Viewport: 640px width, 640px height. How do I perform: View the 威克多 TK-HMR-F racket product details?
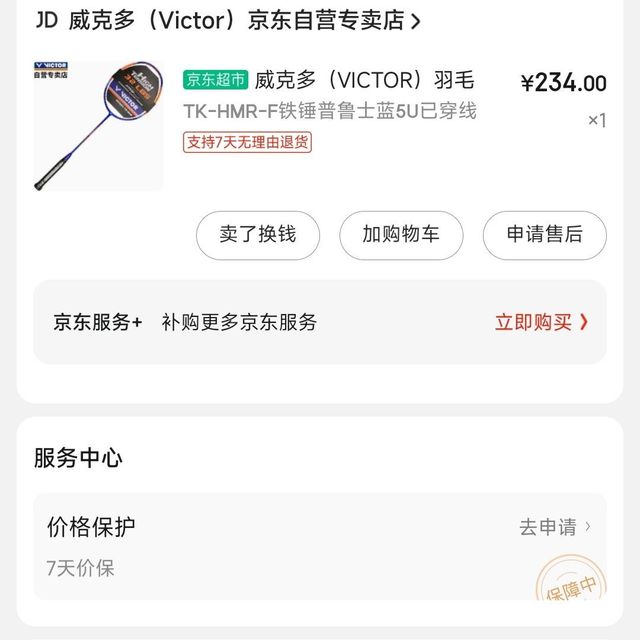pyautogui.click(x=330, y=96)
